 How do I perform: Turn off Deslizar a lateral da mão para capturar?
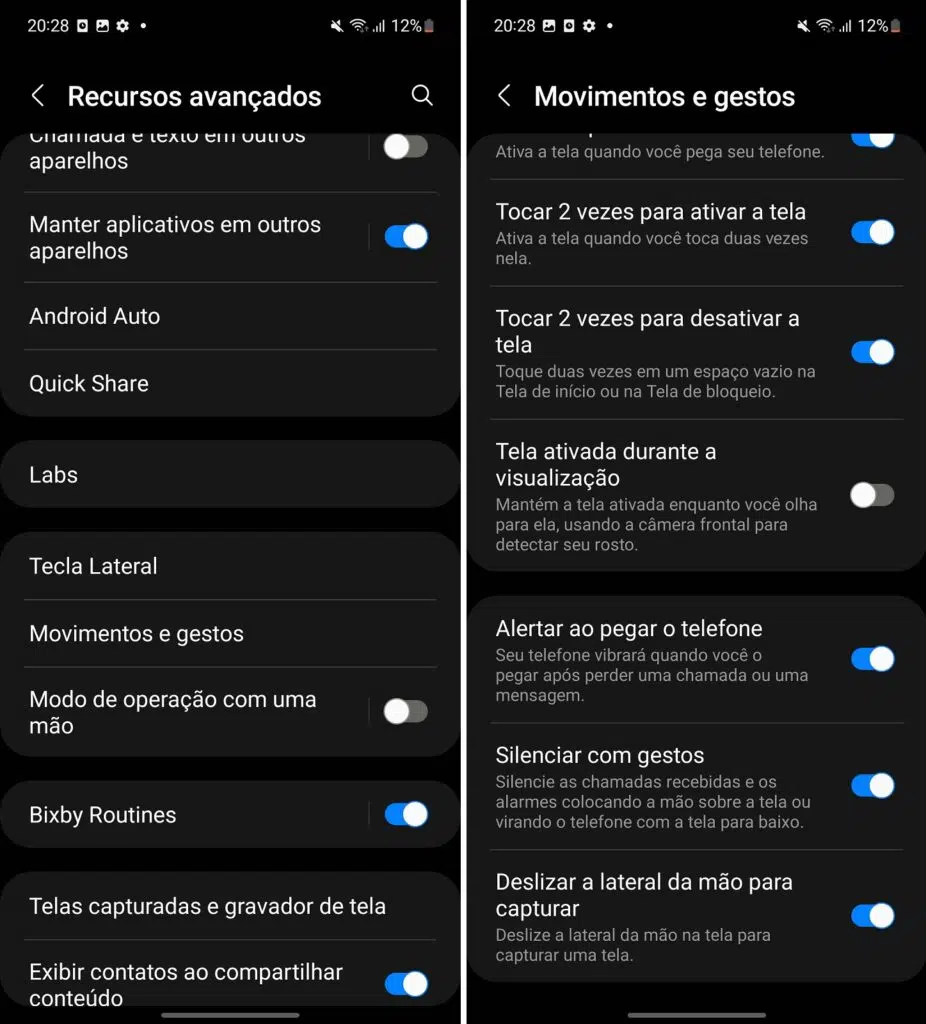[x=872, y=915]
